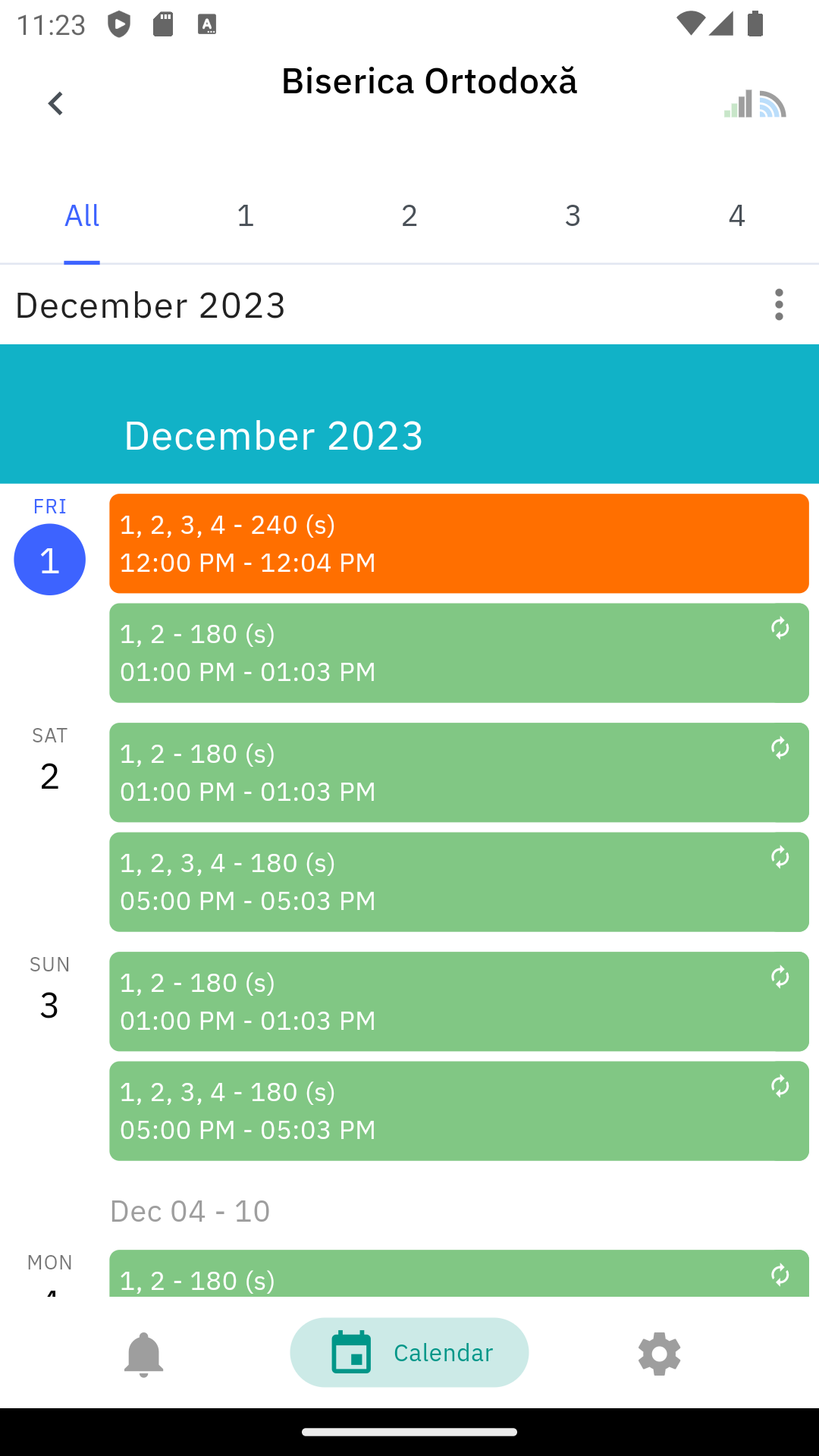Screen dimensions: 819x1456
Task: Select the Friday date circle 1
Action: coord(49,560)
